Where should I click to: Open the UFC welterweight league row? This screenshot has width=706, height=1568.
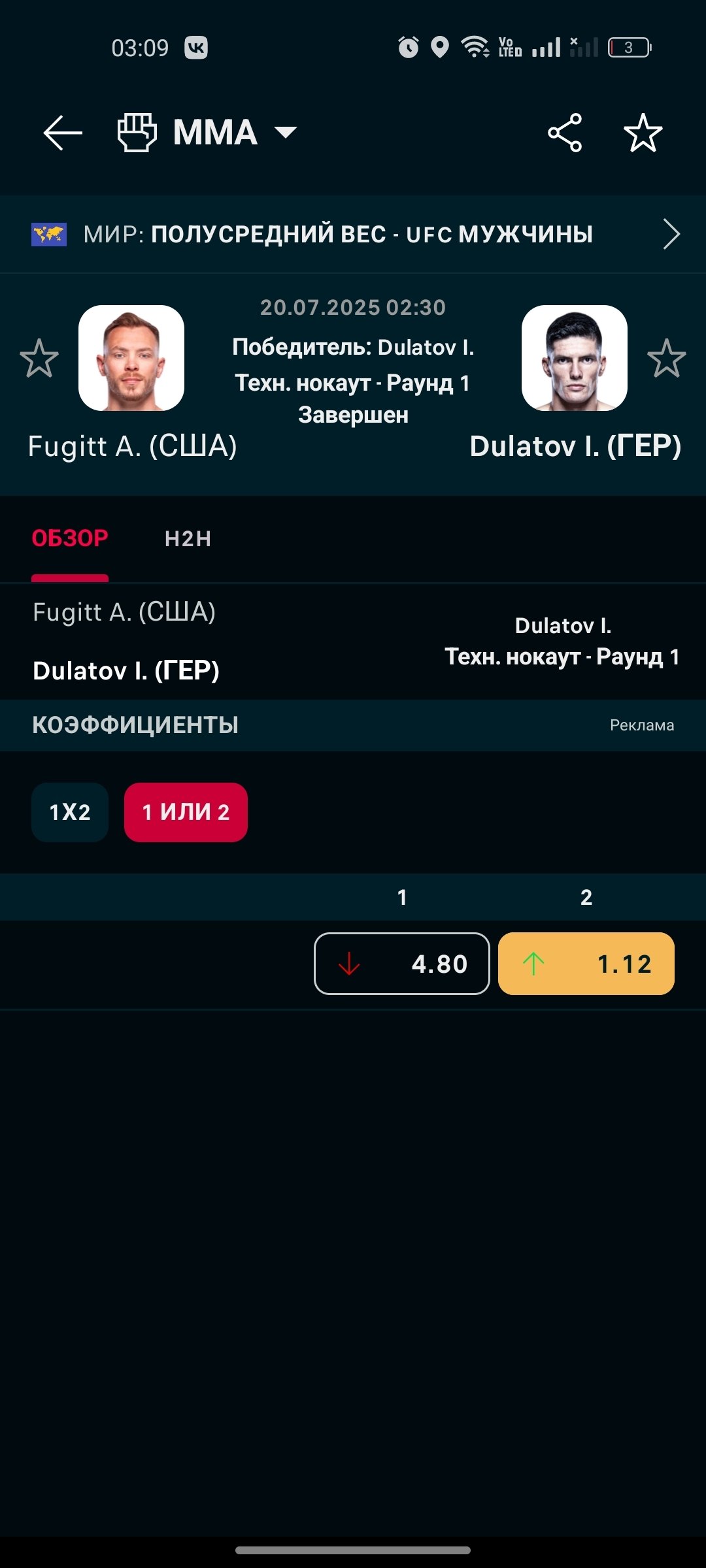pyautogui.click(x=353, y=234)
